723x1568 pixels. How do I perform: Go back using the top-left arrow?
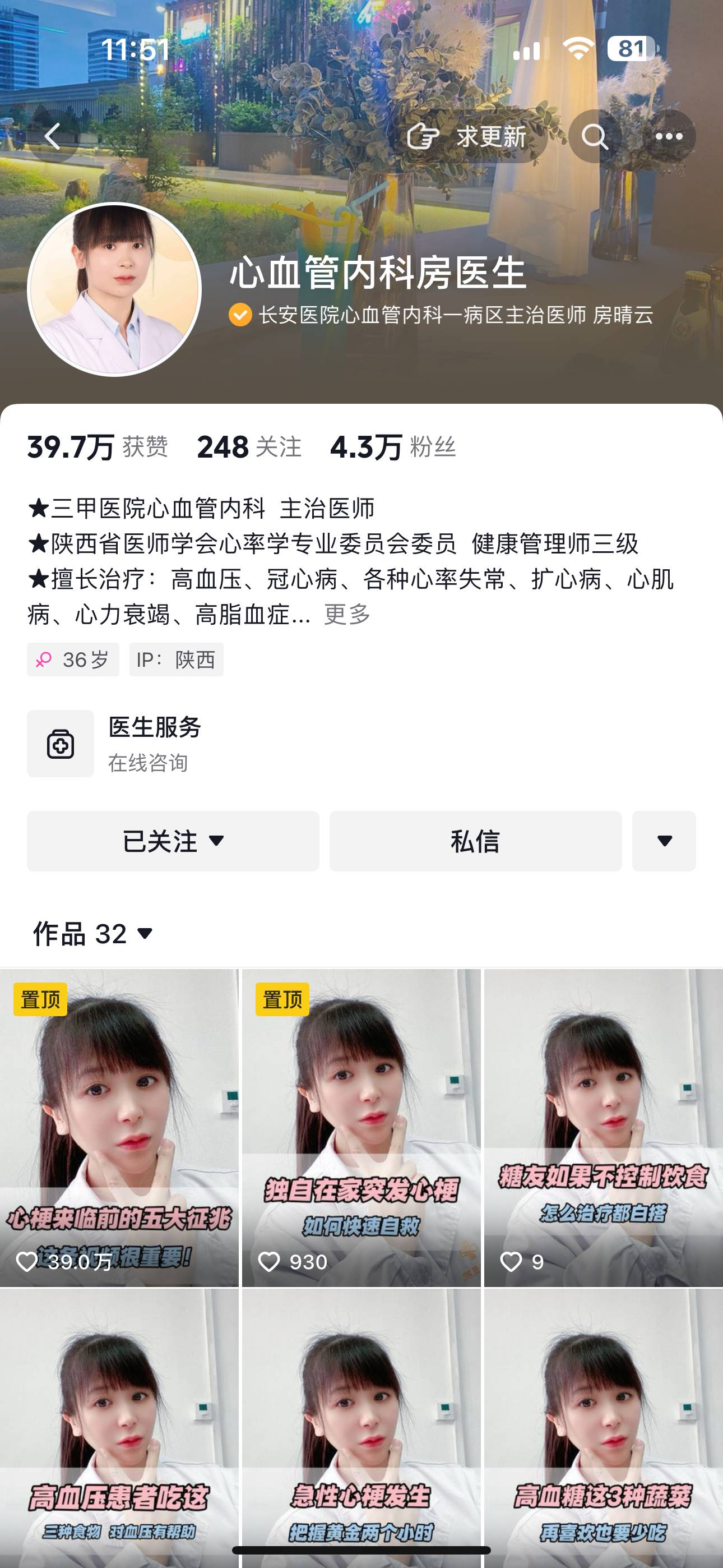[x=53, y=136]
